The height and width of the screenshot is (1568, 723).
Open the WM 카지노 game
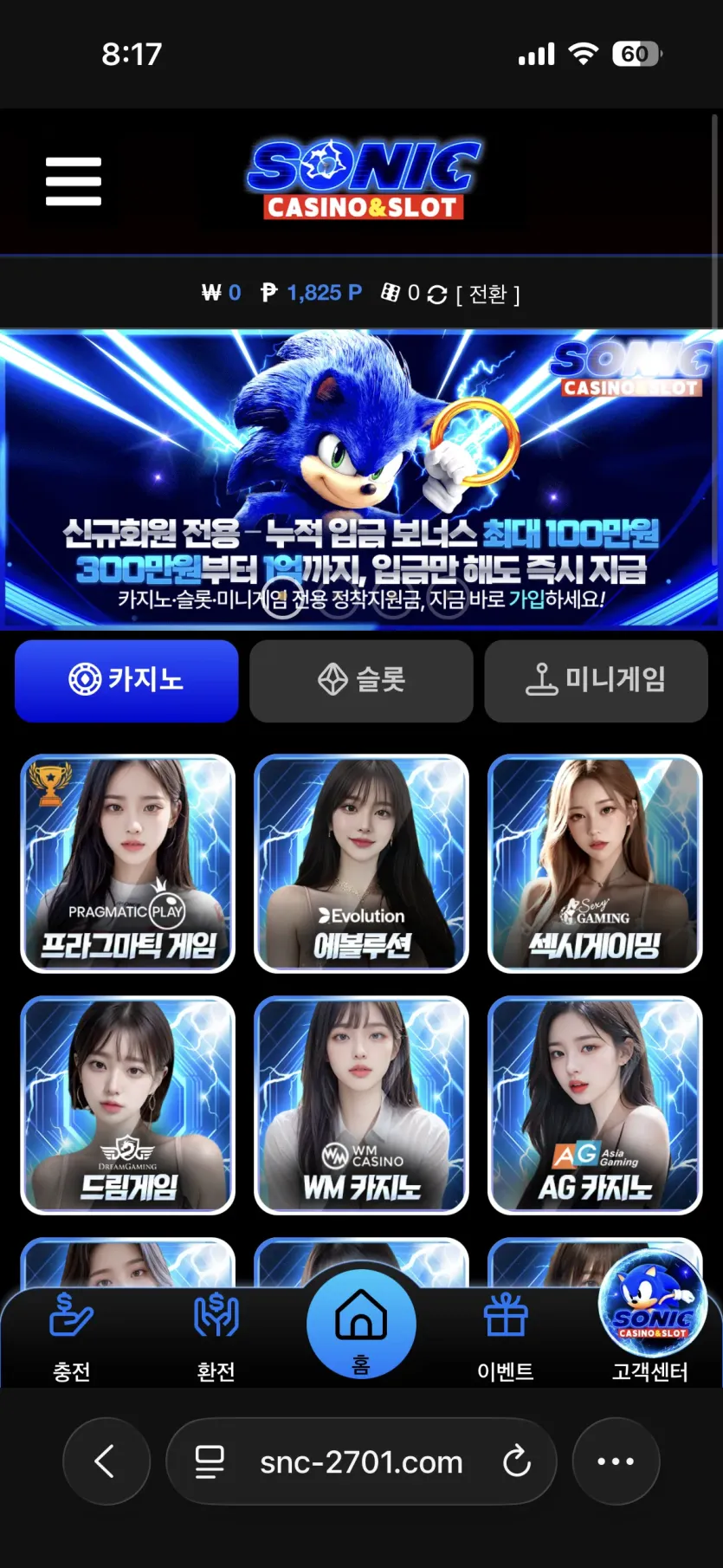[361, 1106]
